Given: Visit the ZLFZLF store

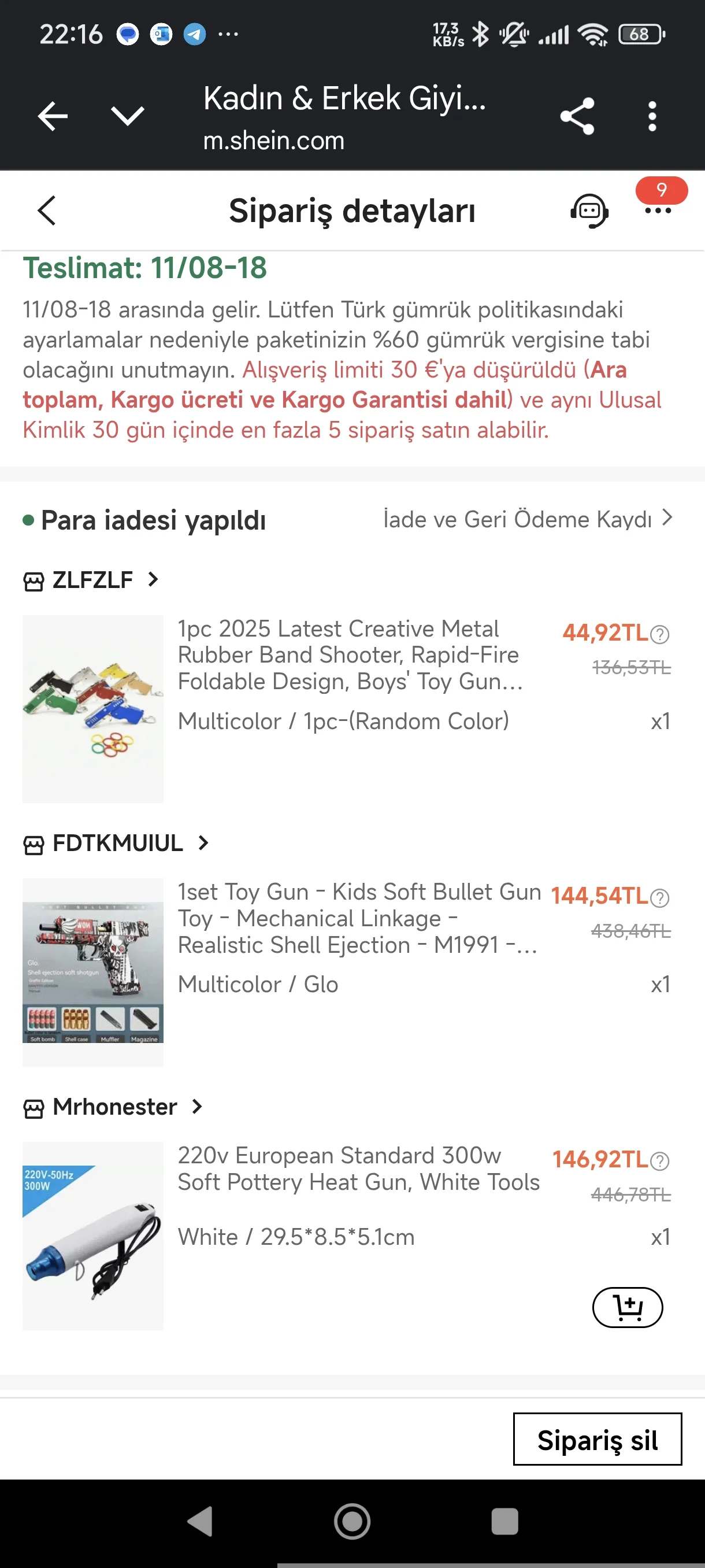Looking at the screenshot, I should (x=91, y=580).
